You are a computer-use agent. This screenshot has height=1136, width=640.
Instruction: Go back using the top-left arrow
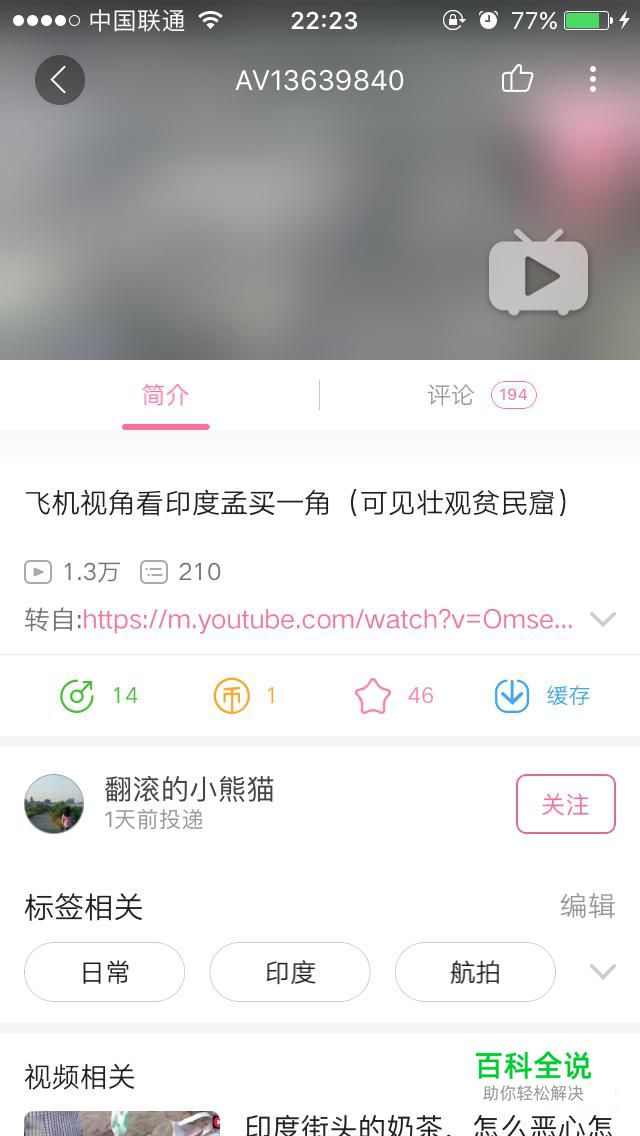(x=59, y=80)
